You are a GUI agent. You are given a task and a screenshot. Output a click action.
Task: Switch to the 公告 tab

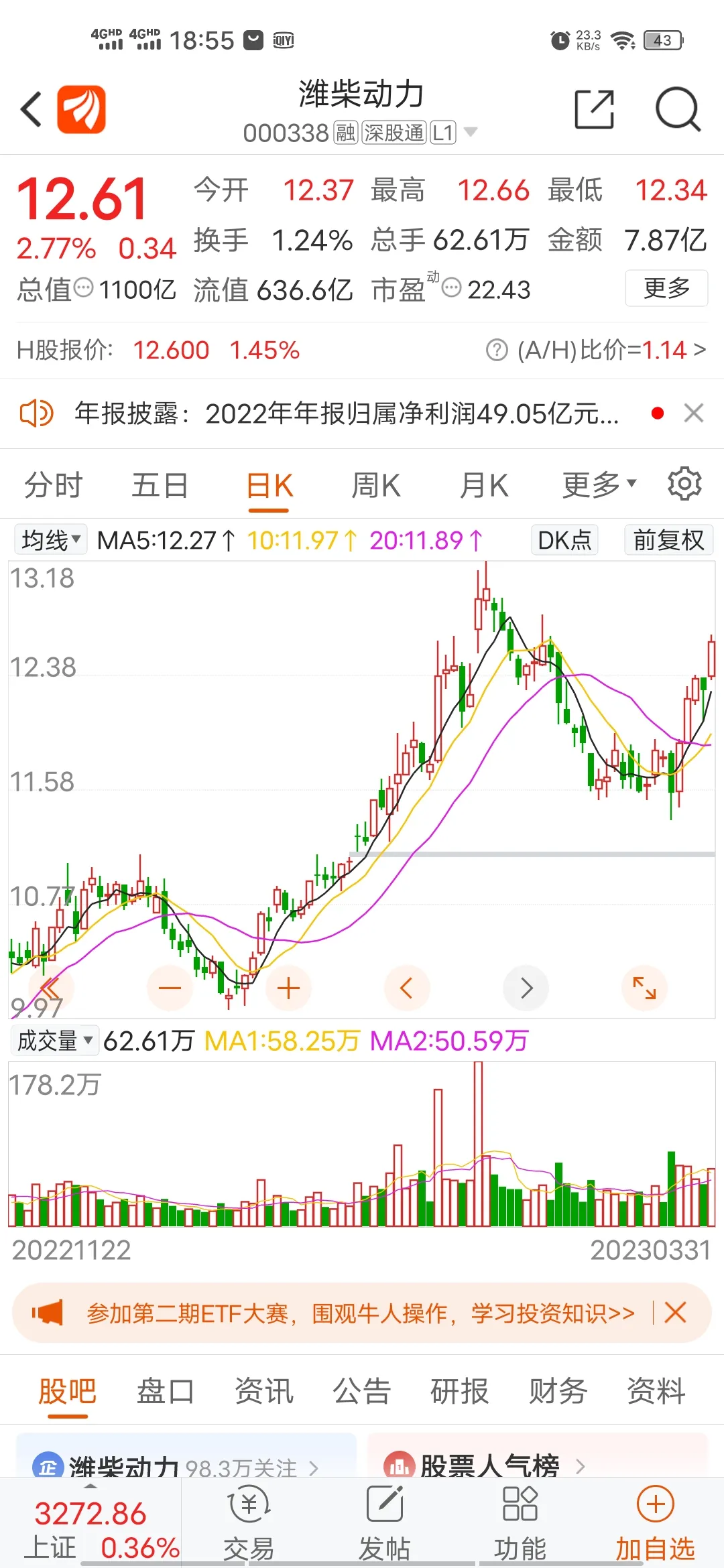361,1392
